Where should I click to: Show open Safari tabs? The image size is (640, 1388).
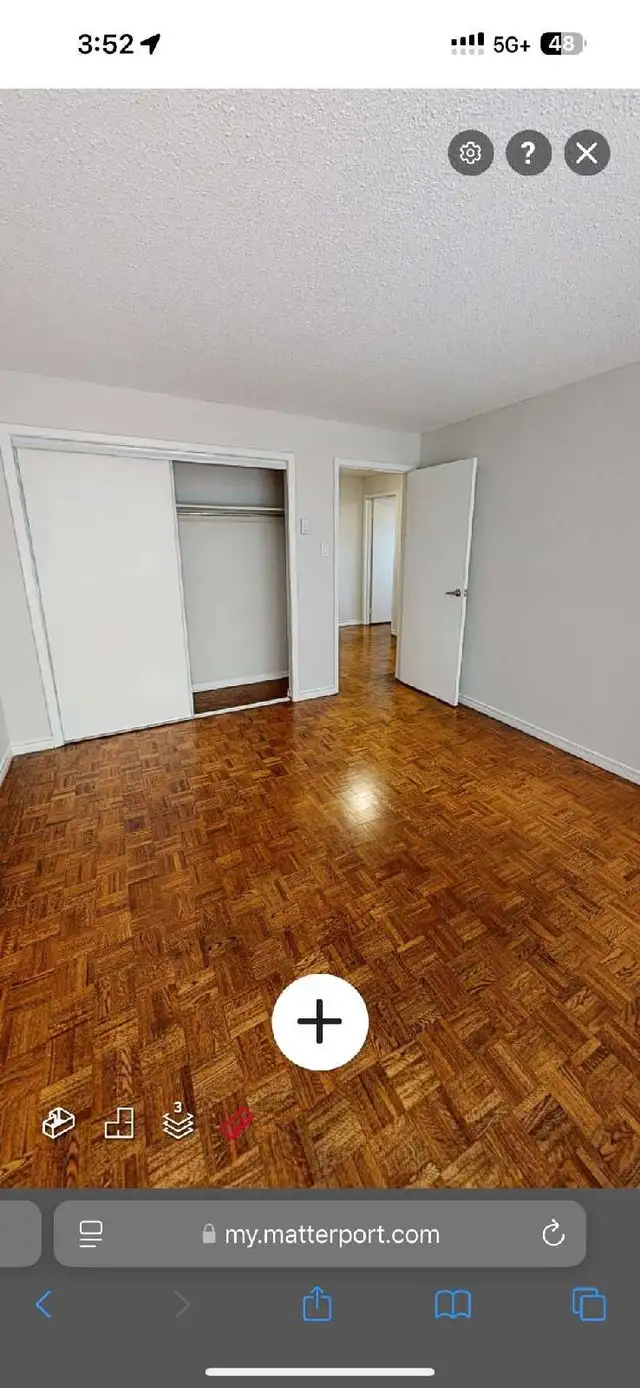[x=589, y=1304]
